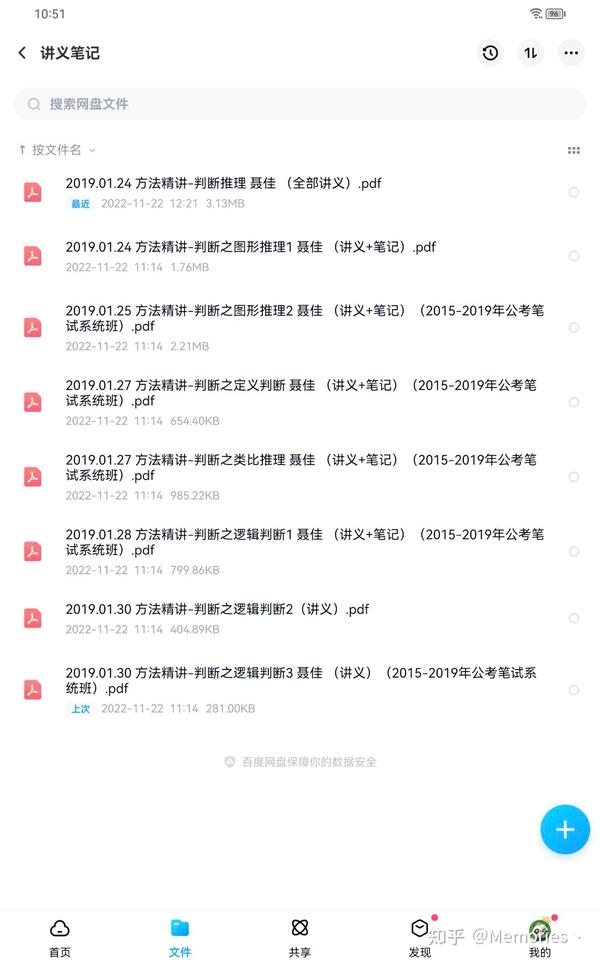Switch to the 我的 tab
Image resolution: width=600 pixels, height=960 pixels.
point(540,937)
